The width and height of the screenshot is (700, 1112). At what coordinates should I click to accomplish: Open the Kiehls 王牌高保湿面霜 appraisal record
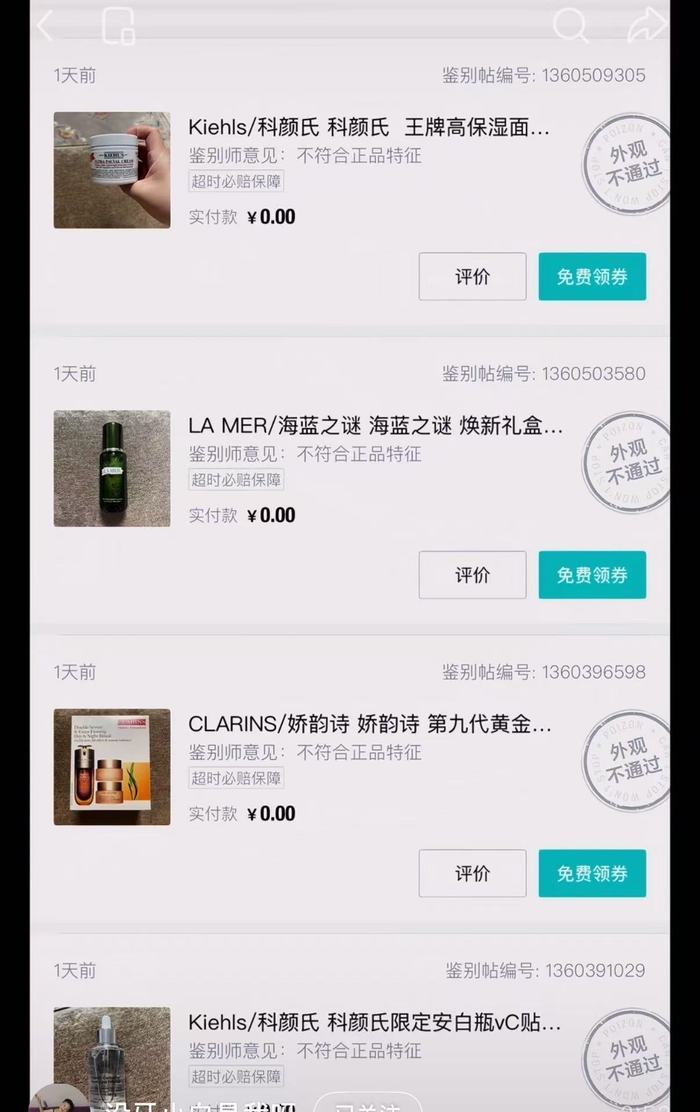click(x=368, y=128)
